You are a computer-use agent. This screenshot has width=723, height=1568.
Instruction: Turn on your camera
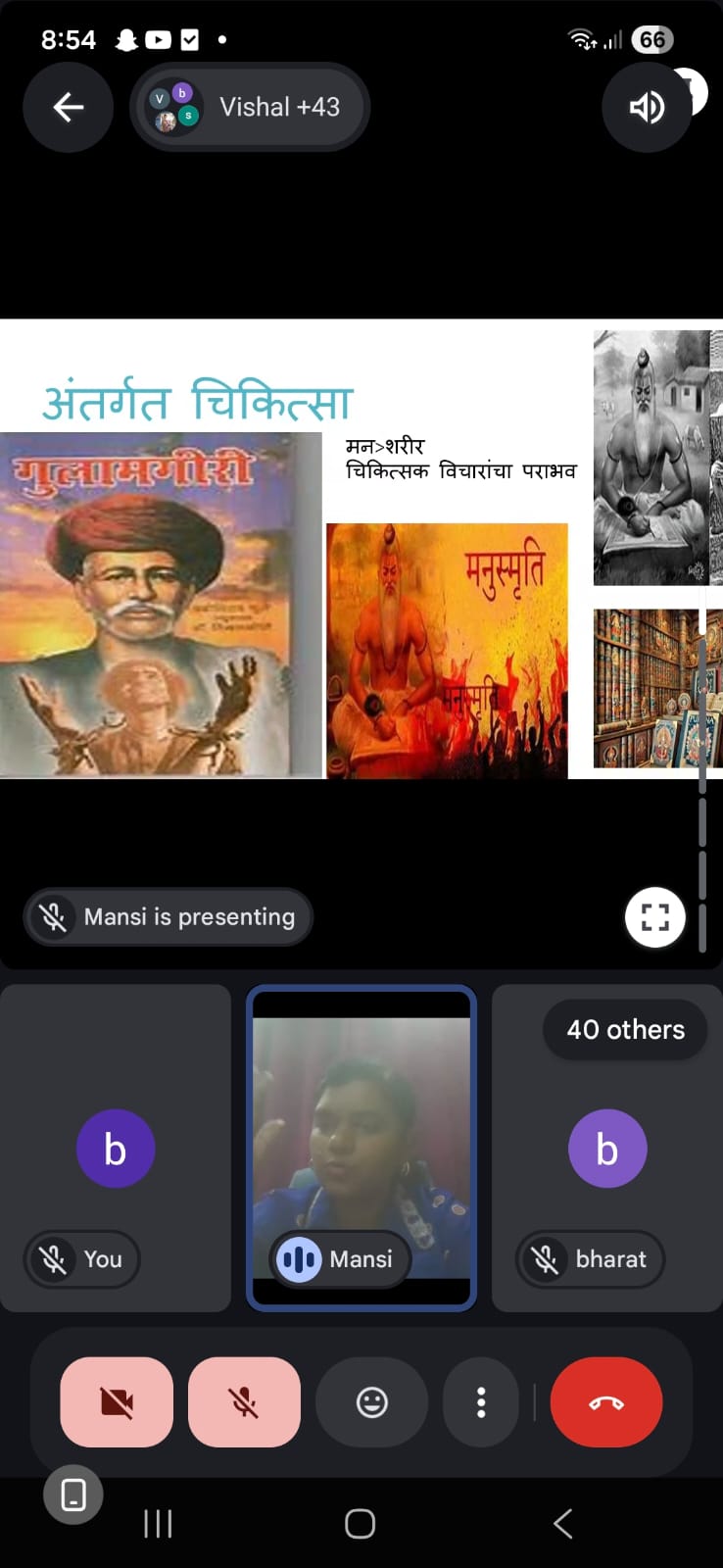[x=117, y=1402]
